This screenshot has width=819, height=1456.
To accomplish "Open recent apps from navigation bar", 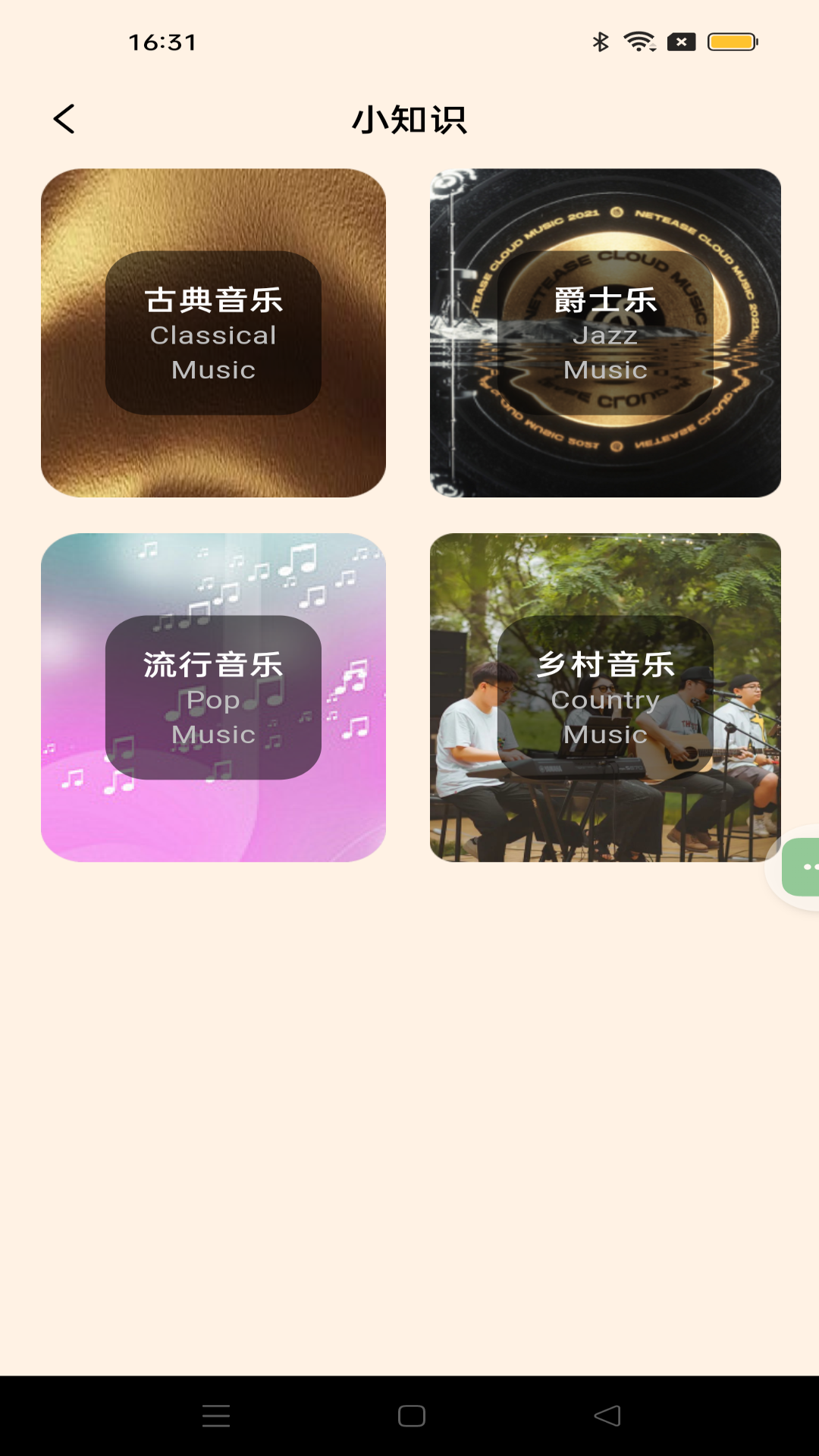I will 216,1416.
